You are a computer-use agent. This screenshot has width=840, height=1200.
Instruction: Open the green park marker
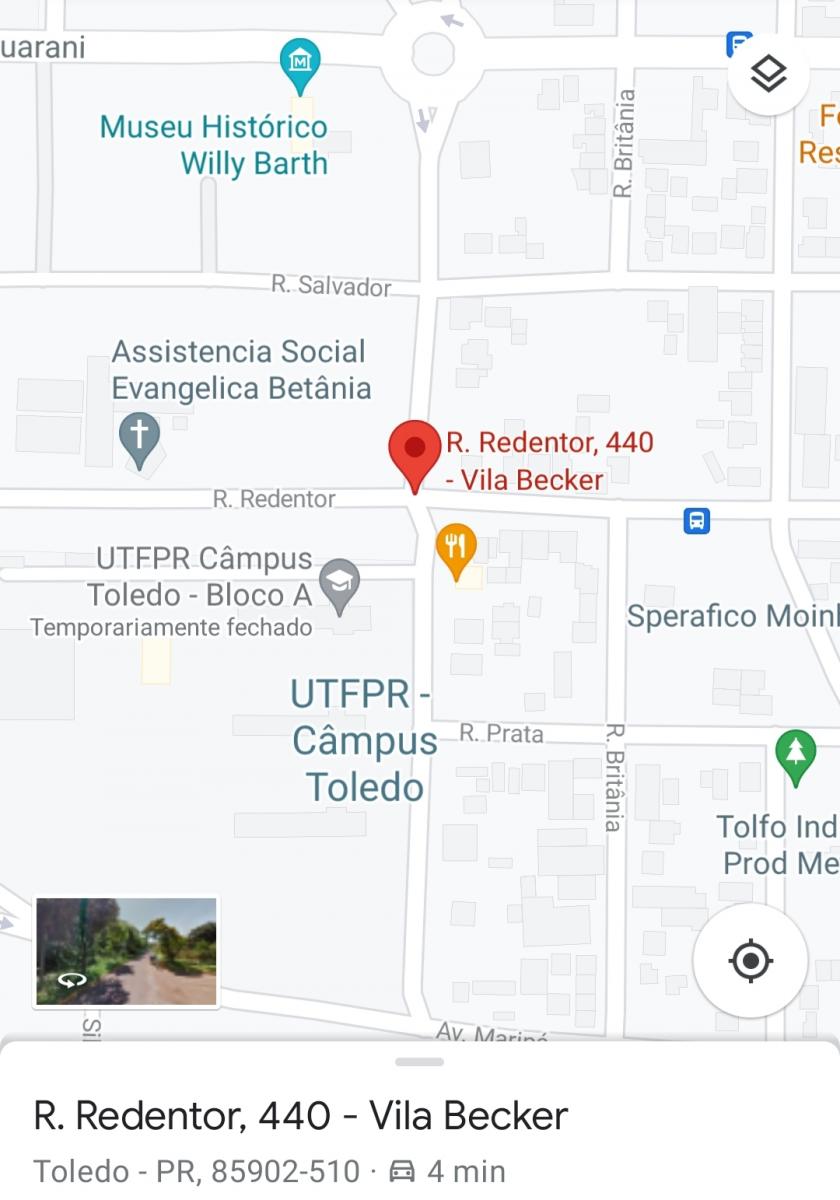(x=795, y=754)
